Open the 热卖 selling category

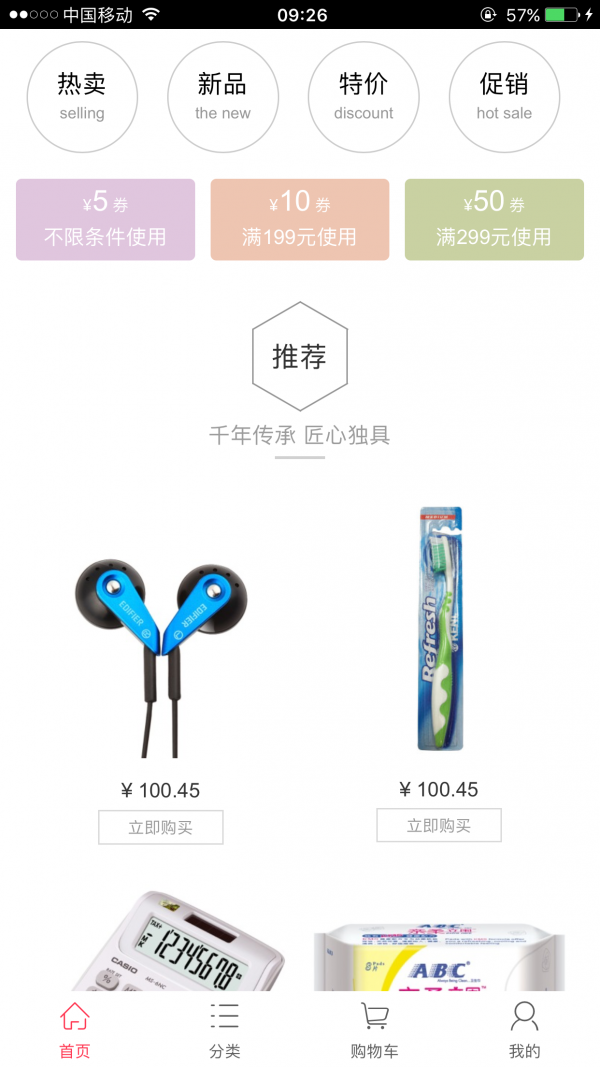tap(82, 97)
